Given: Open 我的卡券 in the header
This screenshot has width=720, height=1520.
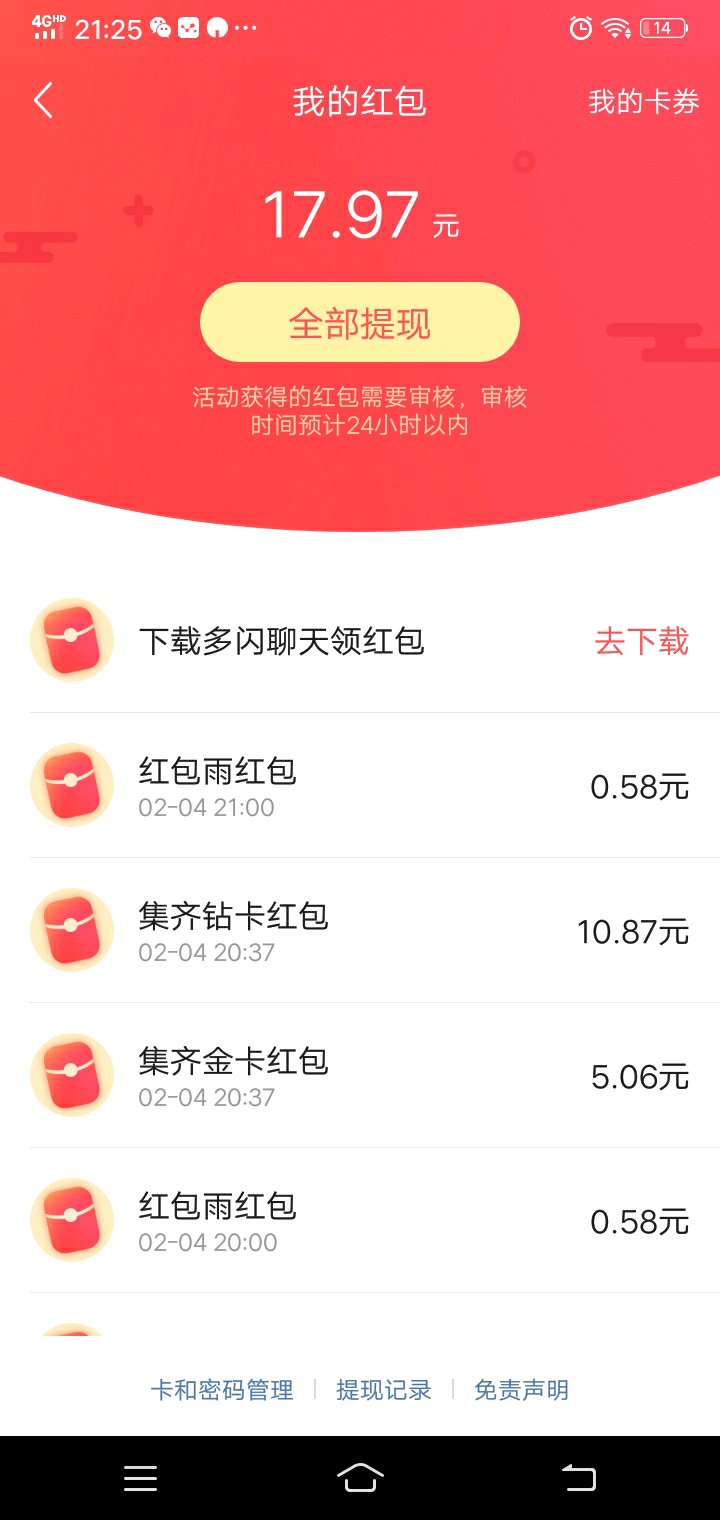Looking at the screenshot, I should click(x=643, y=102).
